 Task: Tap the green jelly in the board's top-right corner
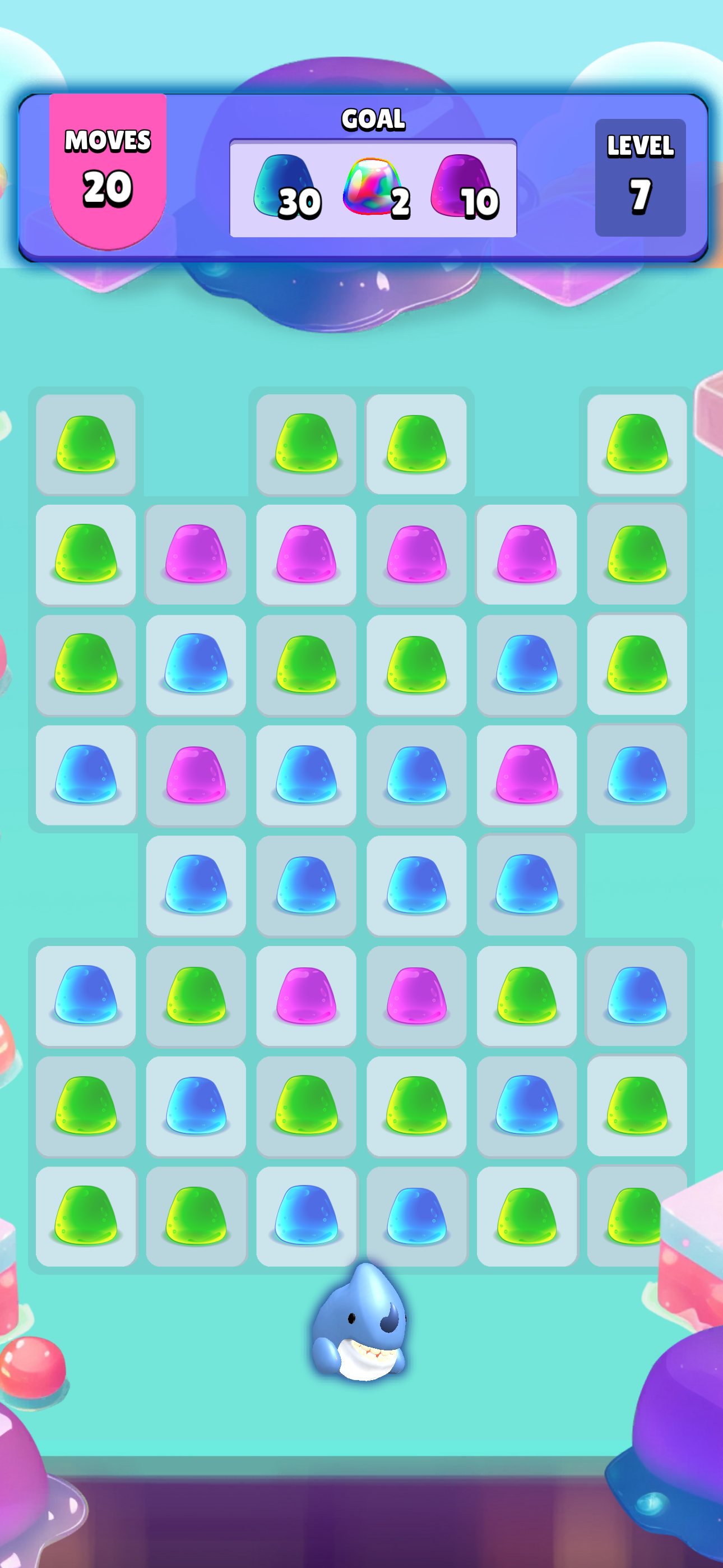click(x=637, y=444)
